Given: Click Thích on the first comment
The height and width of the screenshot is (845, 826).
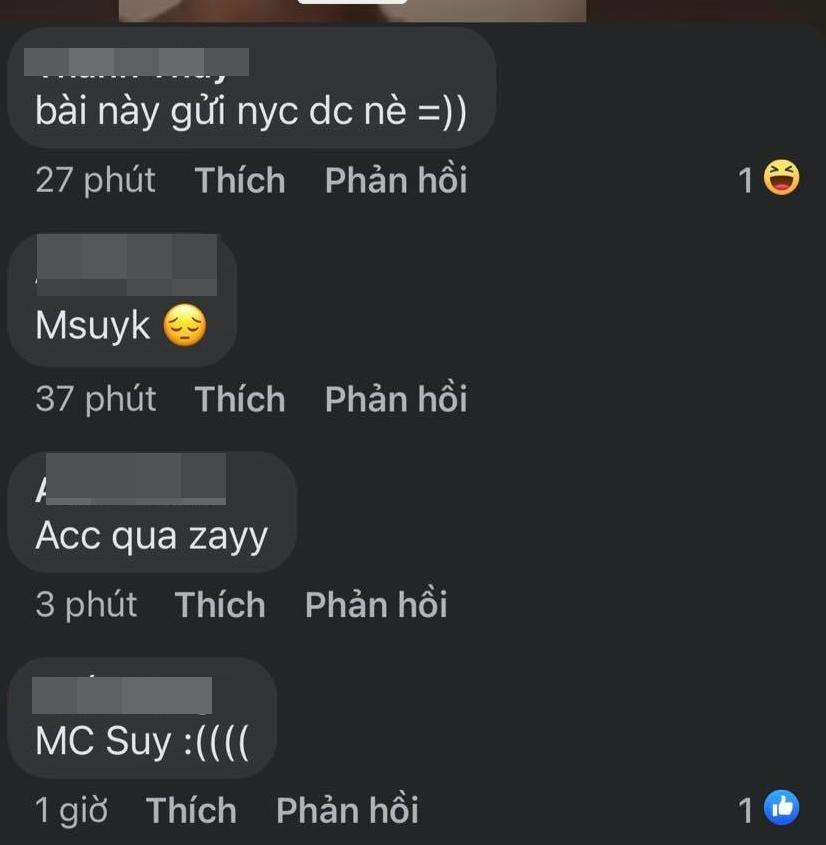Looking at the screenshot, I should coord(240,180).
